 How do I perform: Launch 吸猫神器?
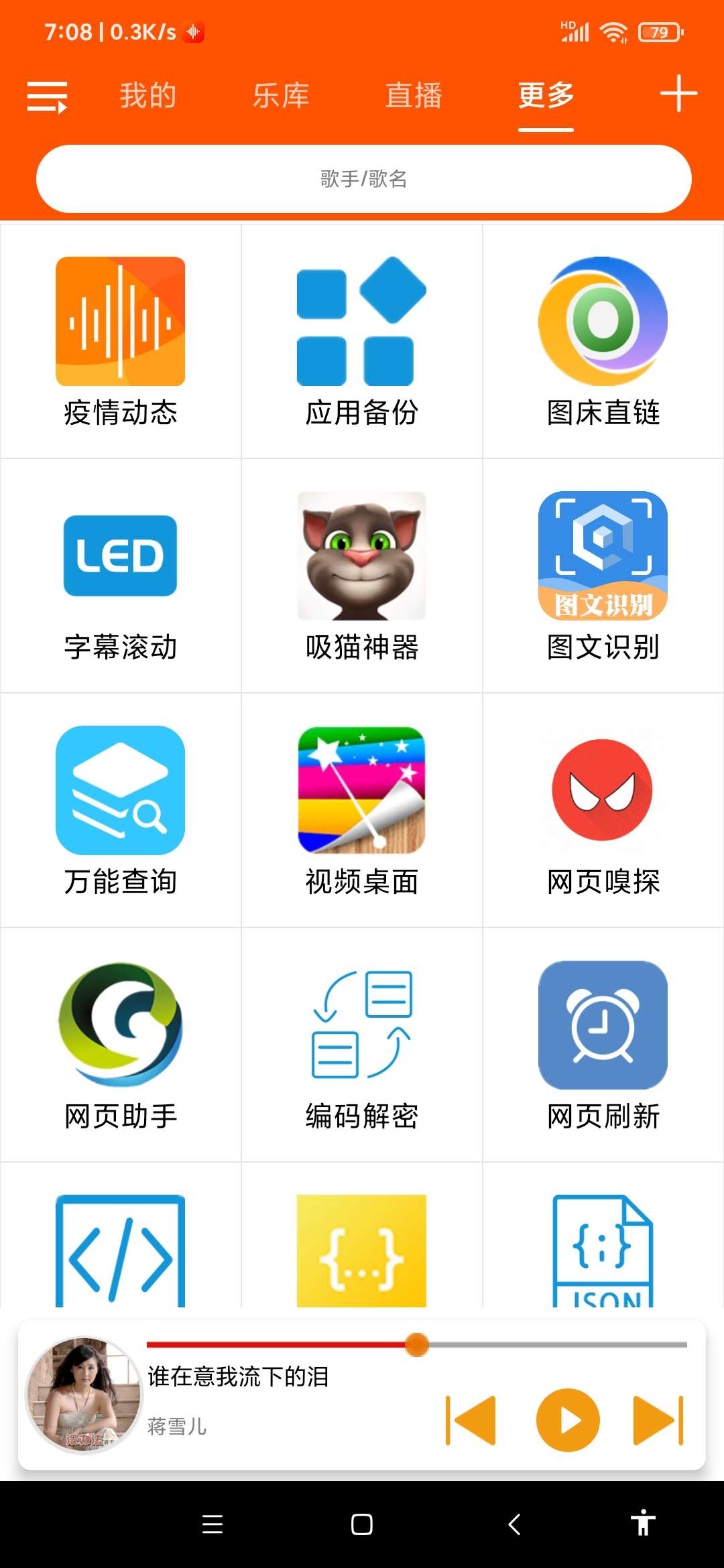pyautogui.click(x=362, y=575)
